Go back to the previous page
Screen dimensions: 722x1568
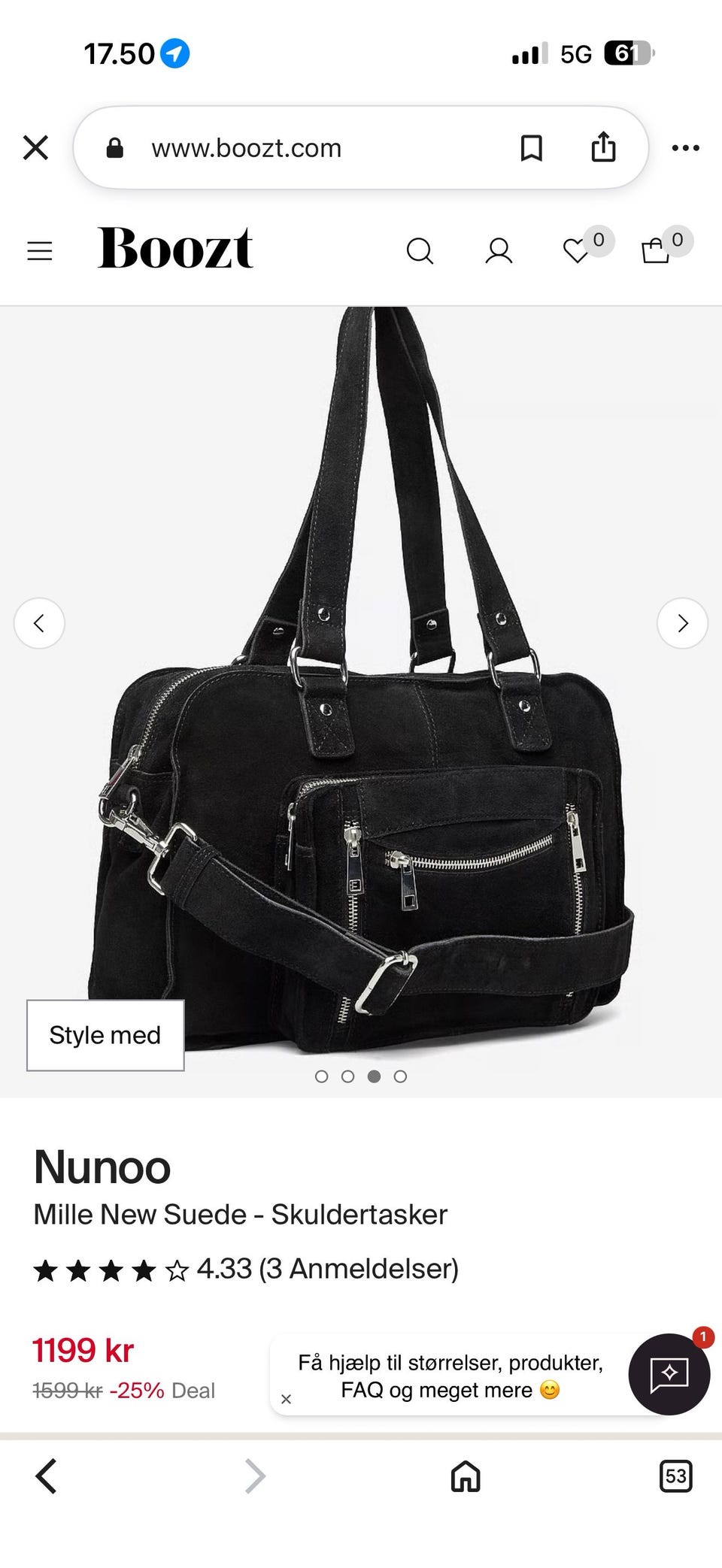(46, 1476)
